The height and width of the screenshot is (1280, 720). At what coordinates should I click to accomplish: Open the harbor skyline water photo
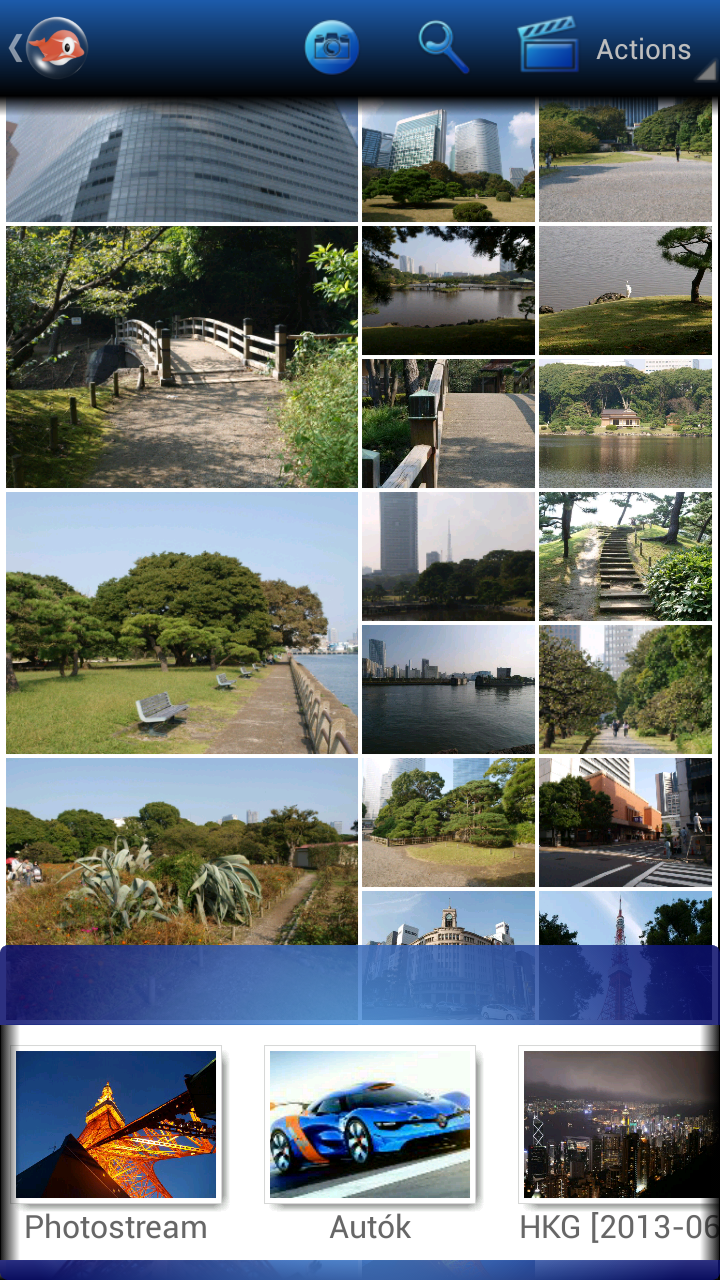coord(448,689)
